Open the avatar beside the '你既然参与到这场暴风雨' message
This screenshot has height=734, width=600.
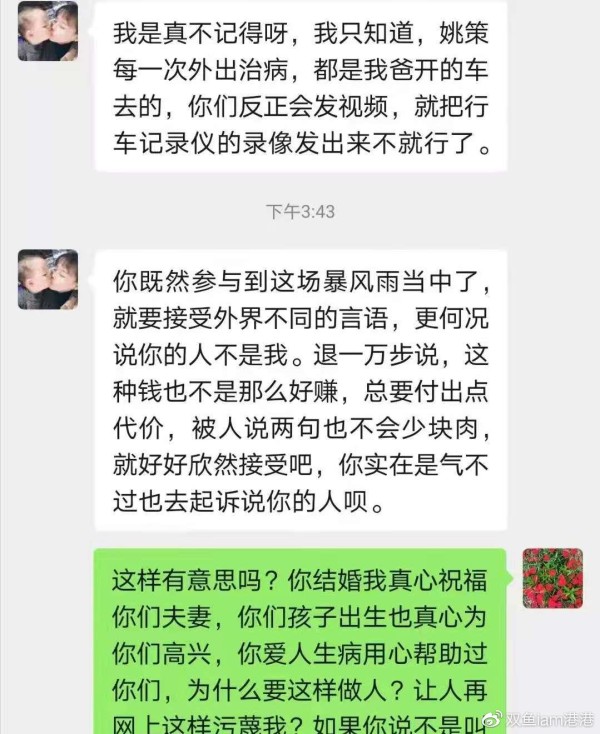48,279
